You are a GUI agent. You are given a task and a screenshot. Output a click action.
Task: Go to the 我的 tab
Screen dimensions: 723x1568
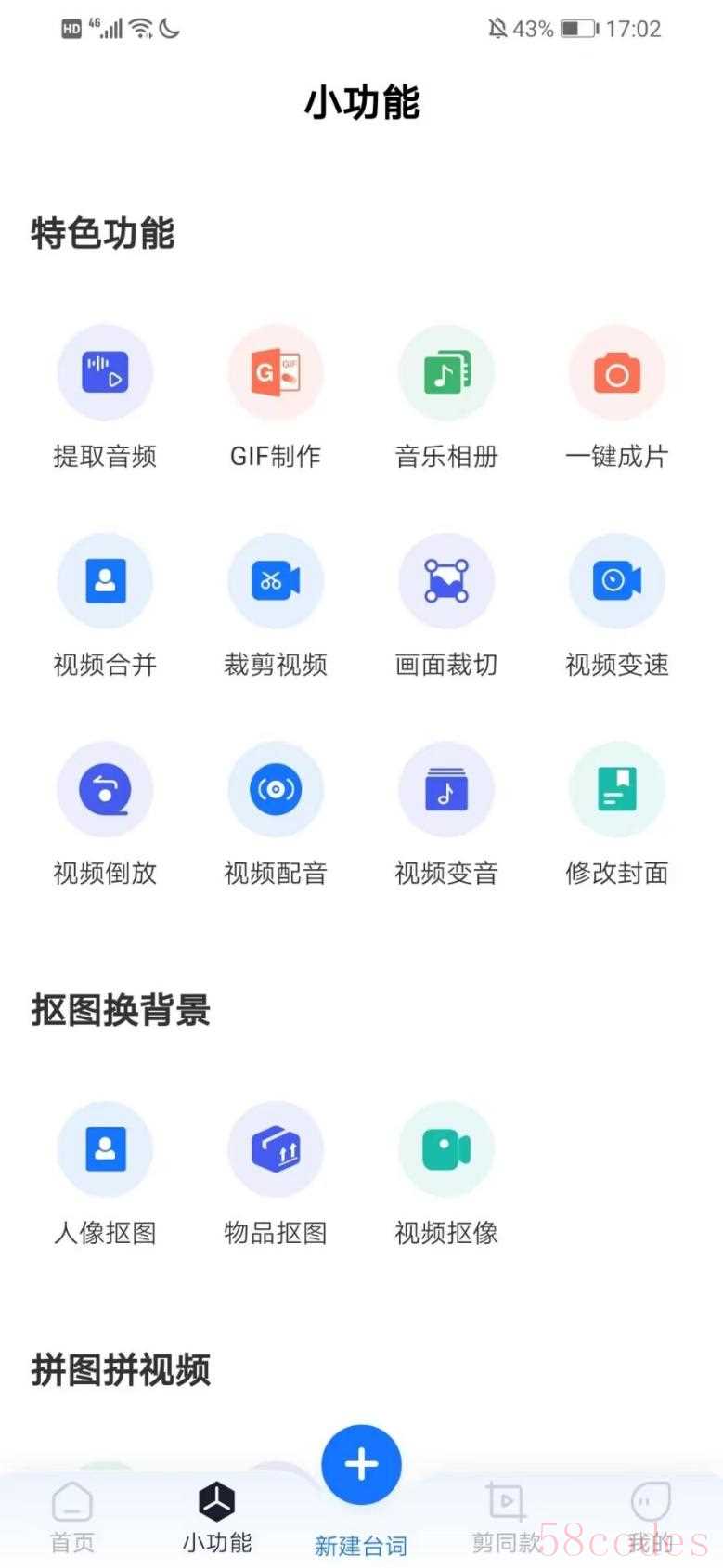(x=650, y=1518)
